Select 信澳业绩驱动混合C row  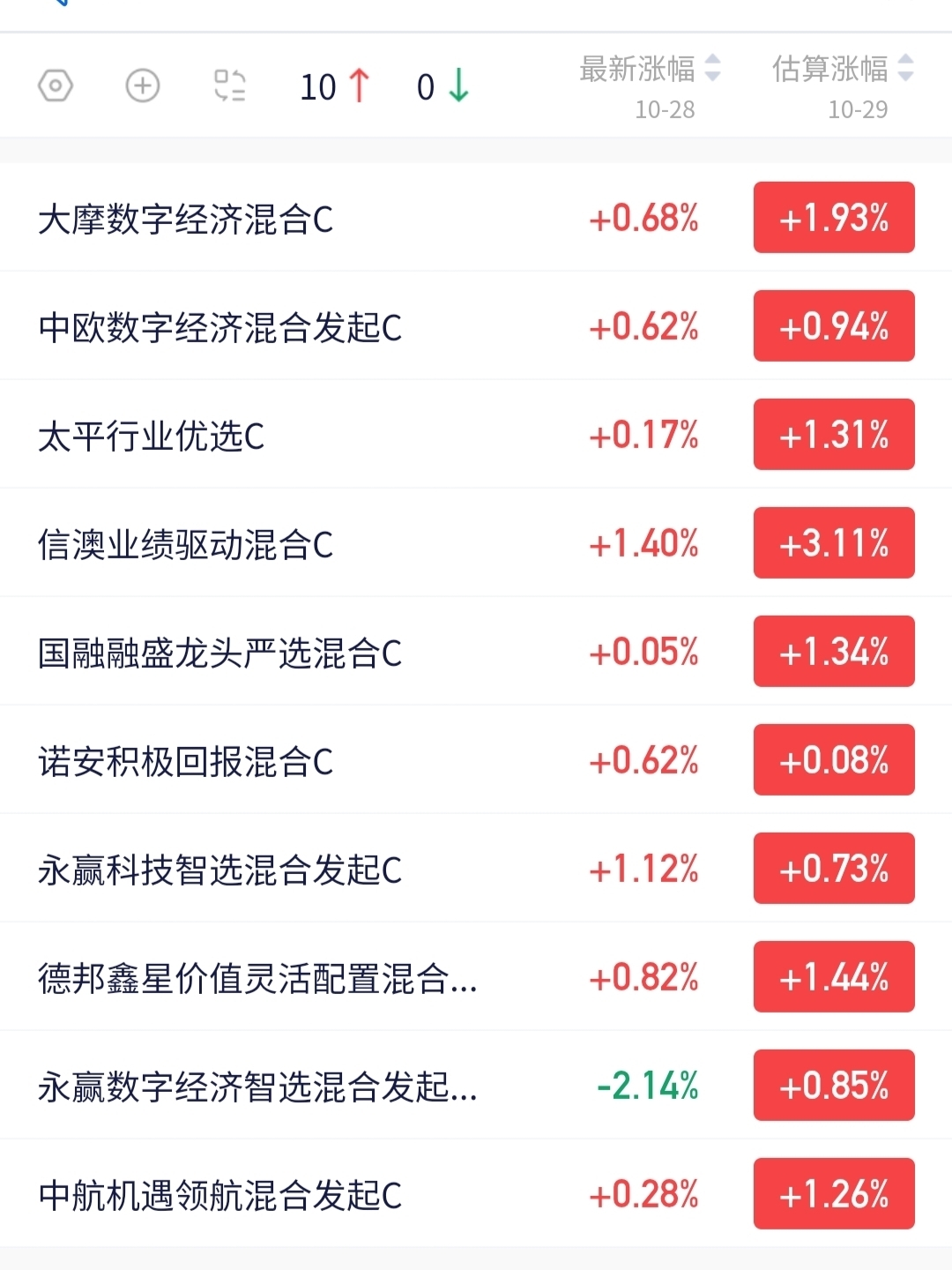[x=186, y=545]
